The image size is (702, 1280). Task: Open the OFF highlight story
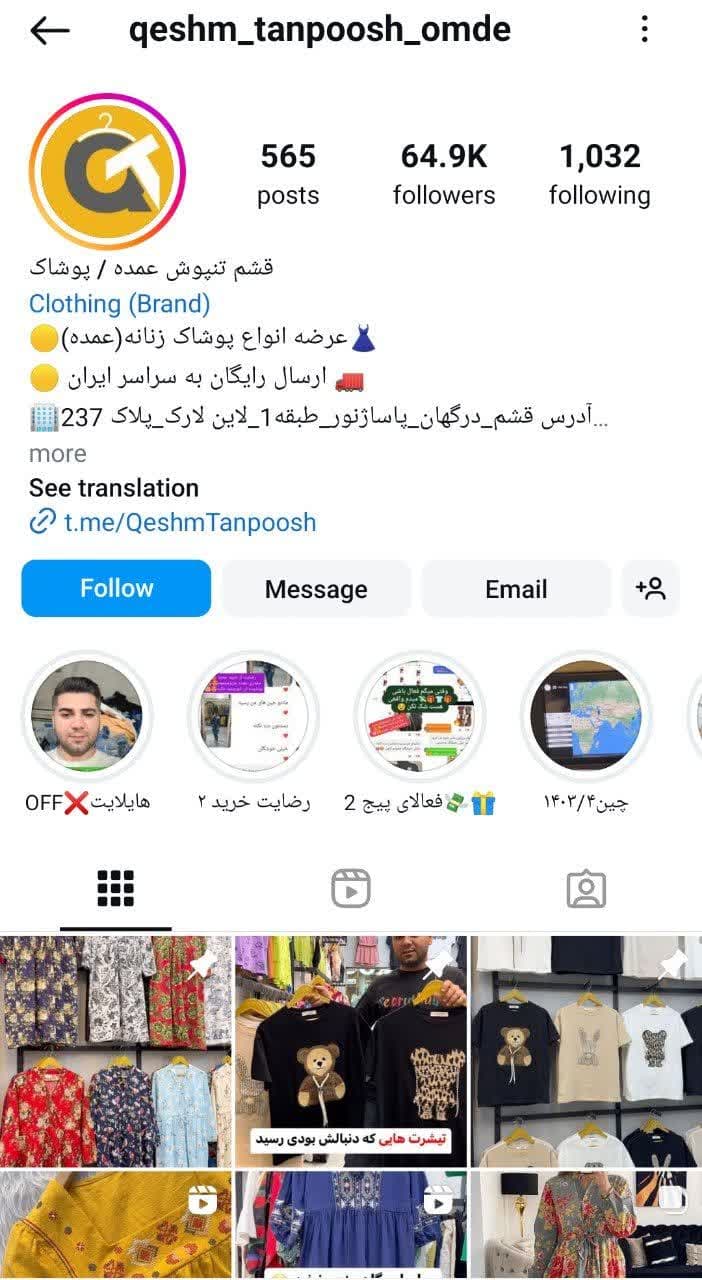tap(87, 715)
